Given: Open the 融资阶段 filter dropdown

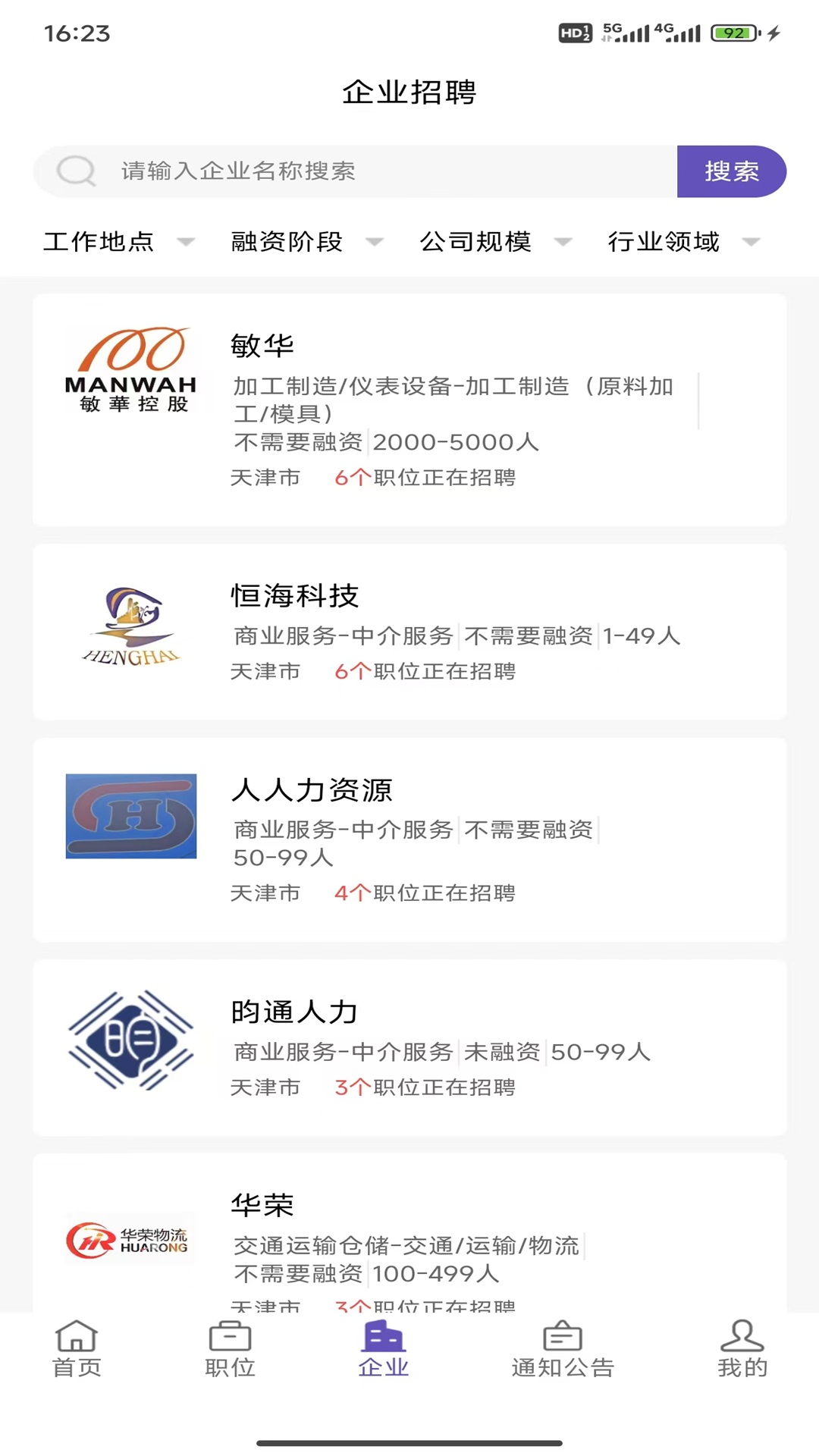Looking at the screenshot, I should tap(303, 242).
